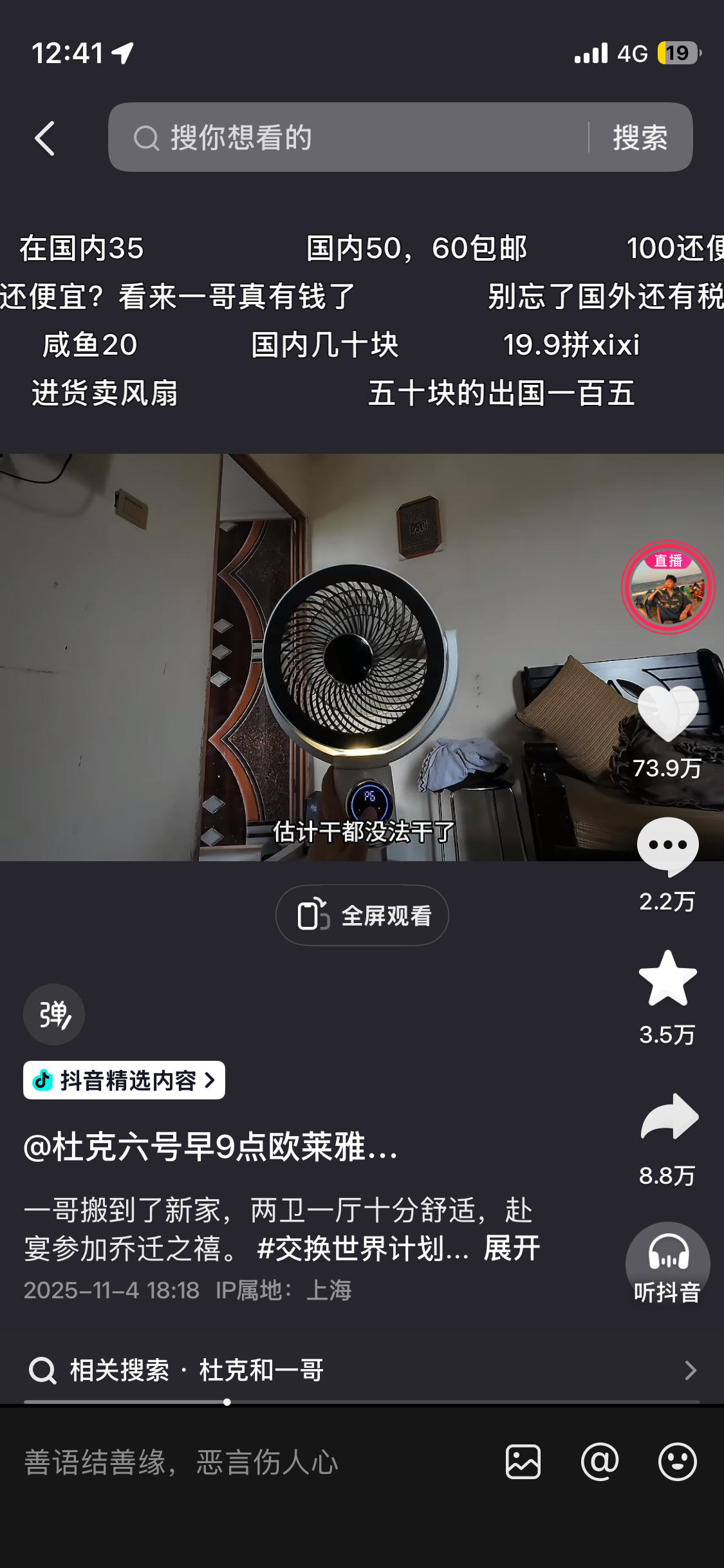
Task: Open the 抖音精选内容 chip
Action: pyautogui.click(x=124, y=1080)
